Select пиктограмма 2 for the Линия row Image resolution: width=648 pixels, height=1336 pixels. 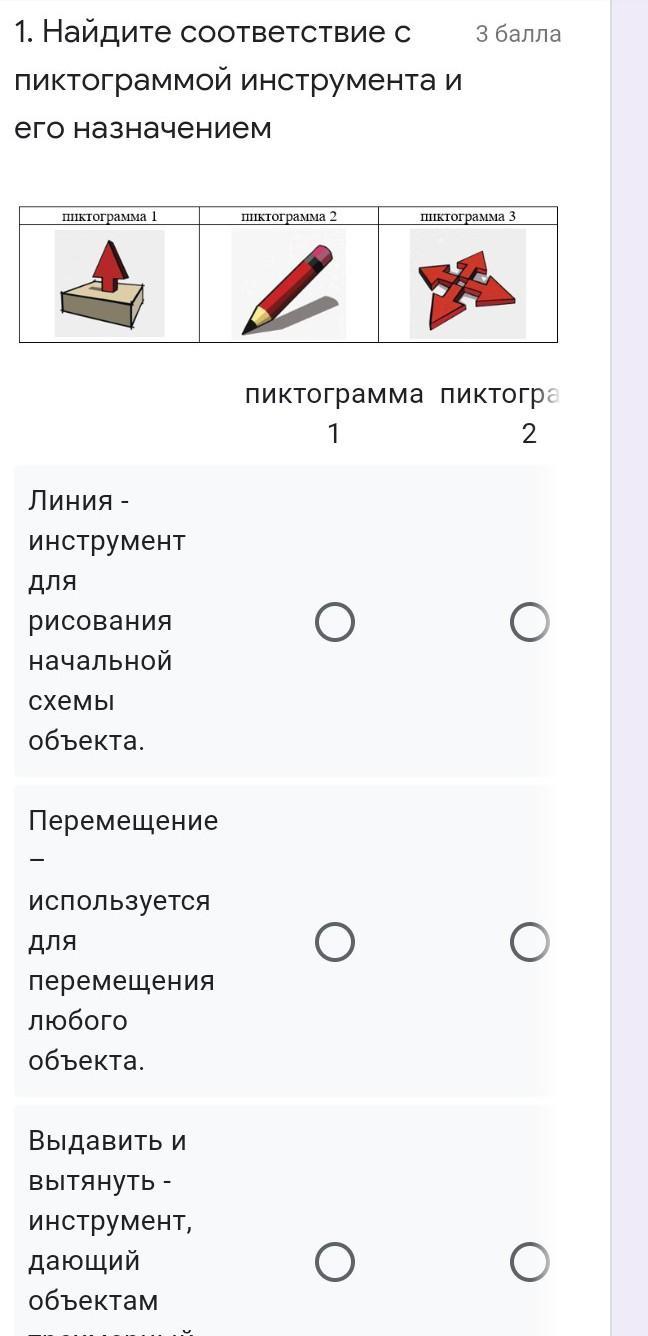529,622
